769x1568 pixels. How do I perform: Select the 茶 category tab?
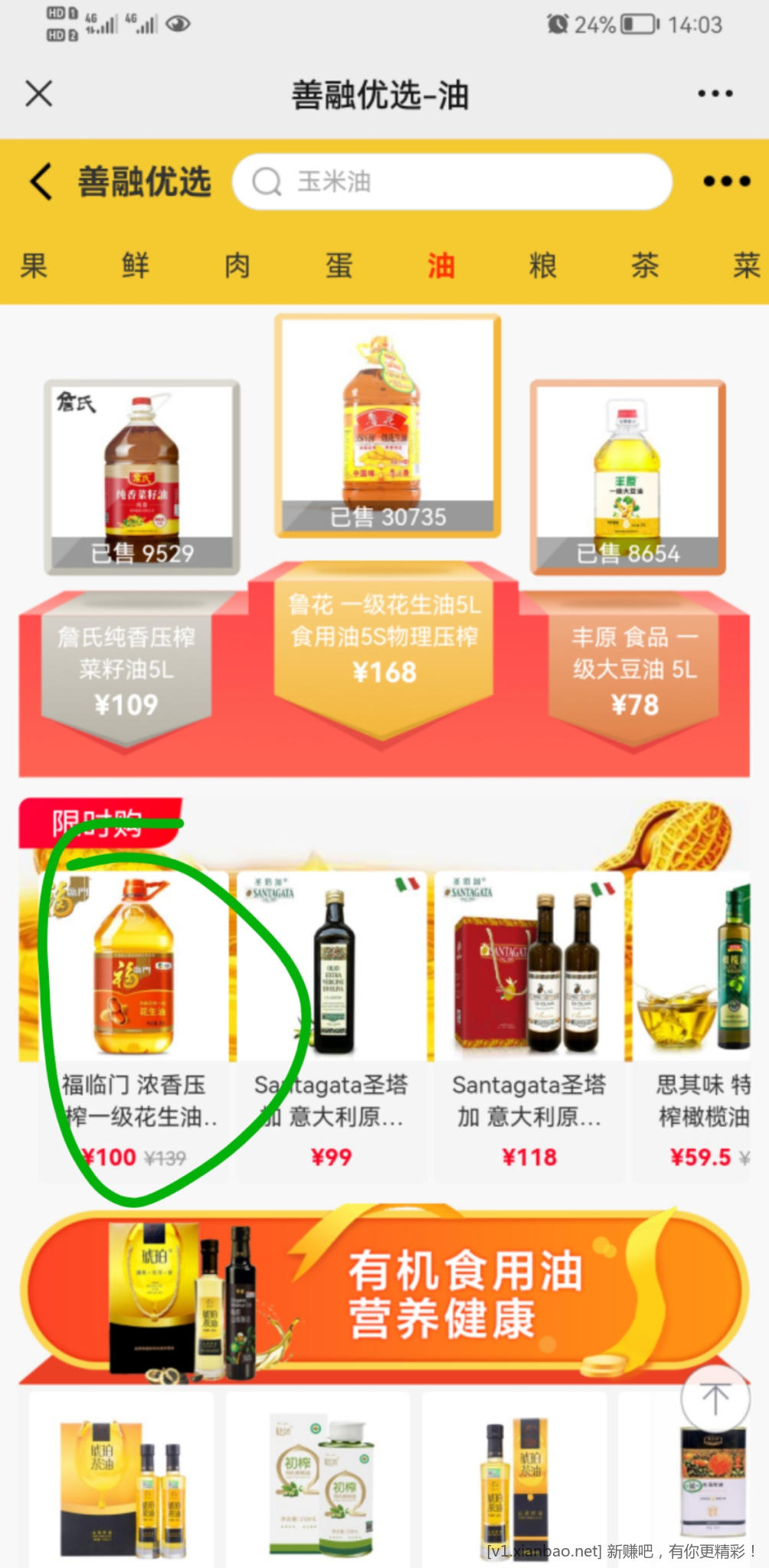point(645,266)
